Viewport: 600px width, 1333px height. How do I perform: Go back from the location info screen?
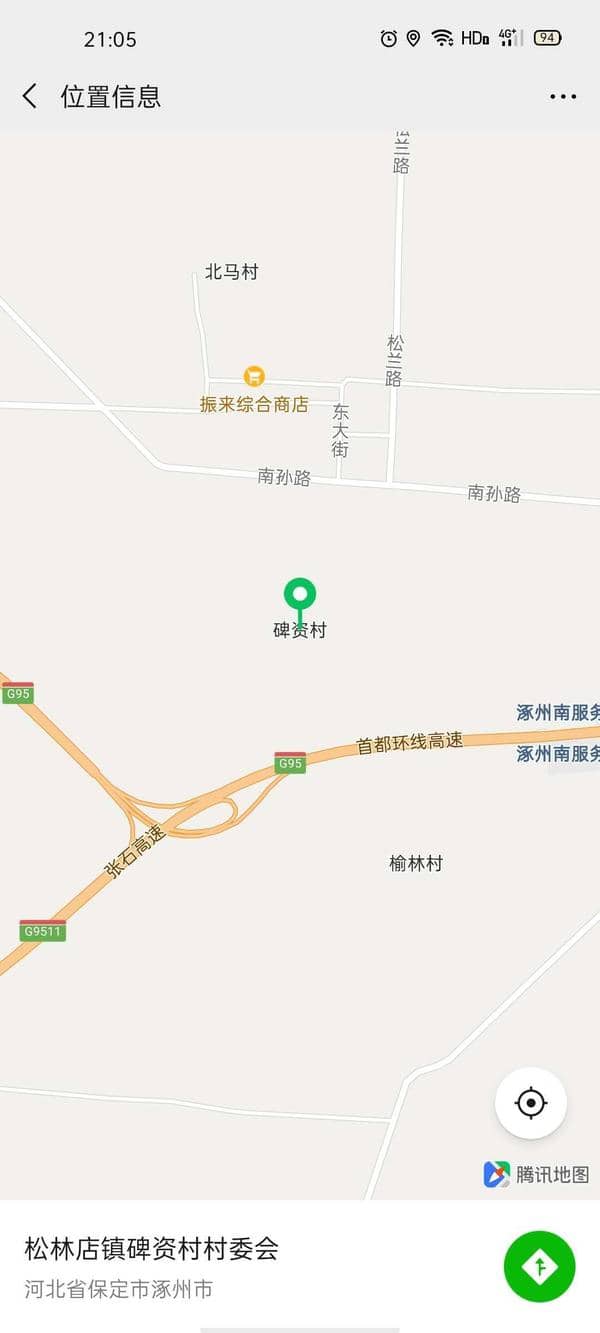coord(30,96)
